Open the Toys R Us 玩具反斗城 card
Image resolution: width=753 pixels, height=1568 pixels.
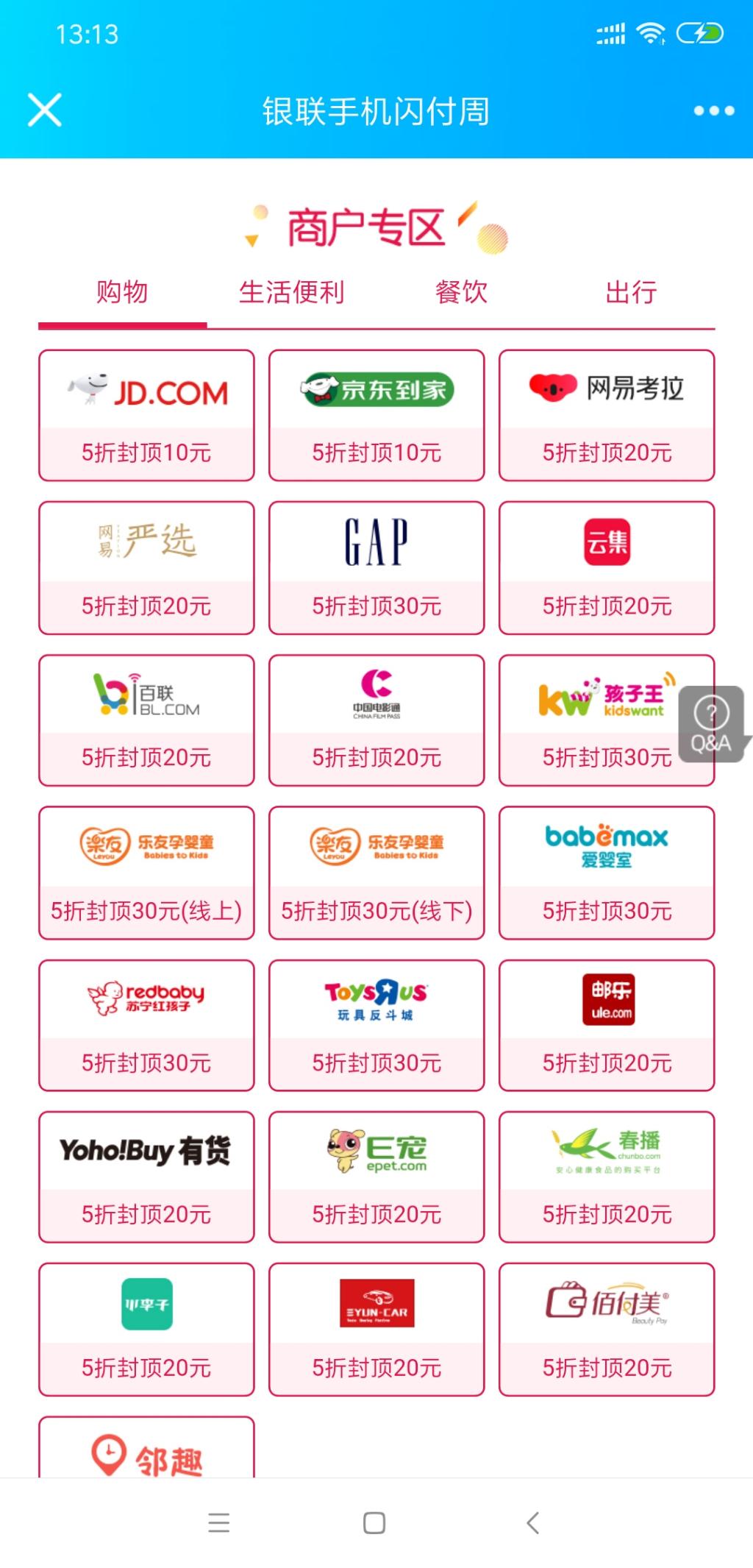pos(376,1025)
